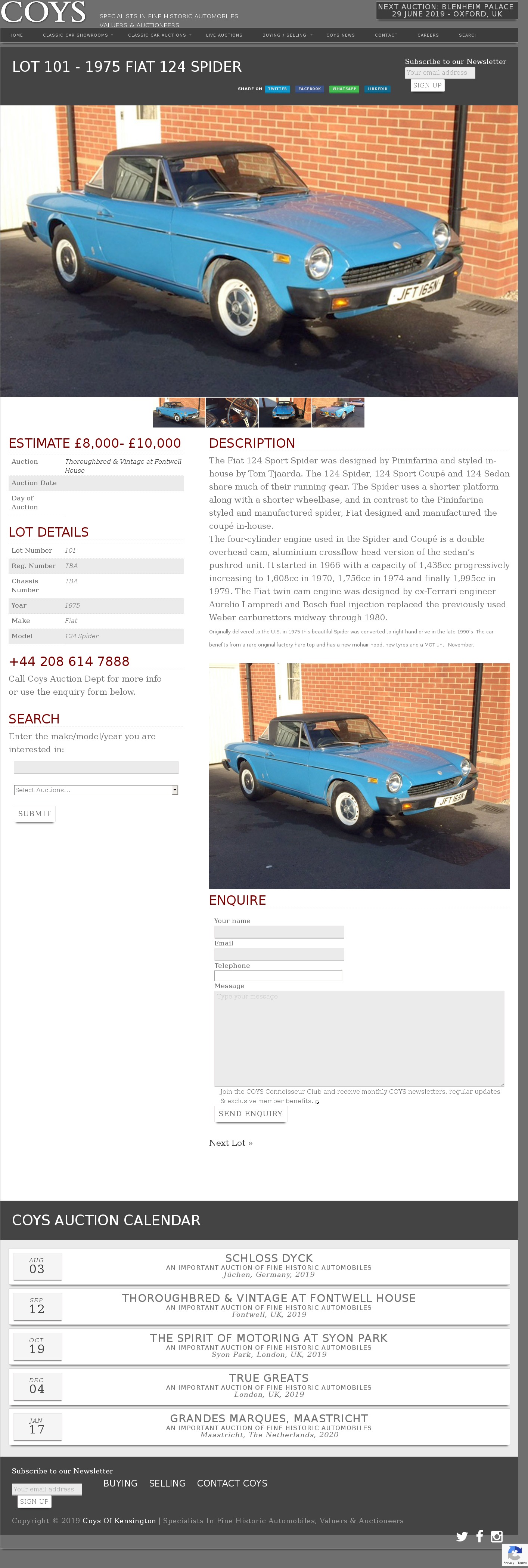The image size is (528, 1568).
Task: Tap the Message text area
Action: coord(359,1038)
